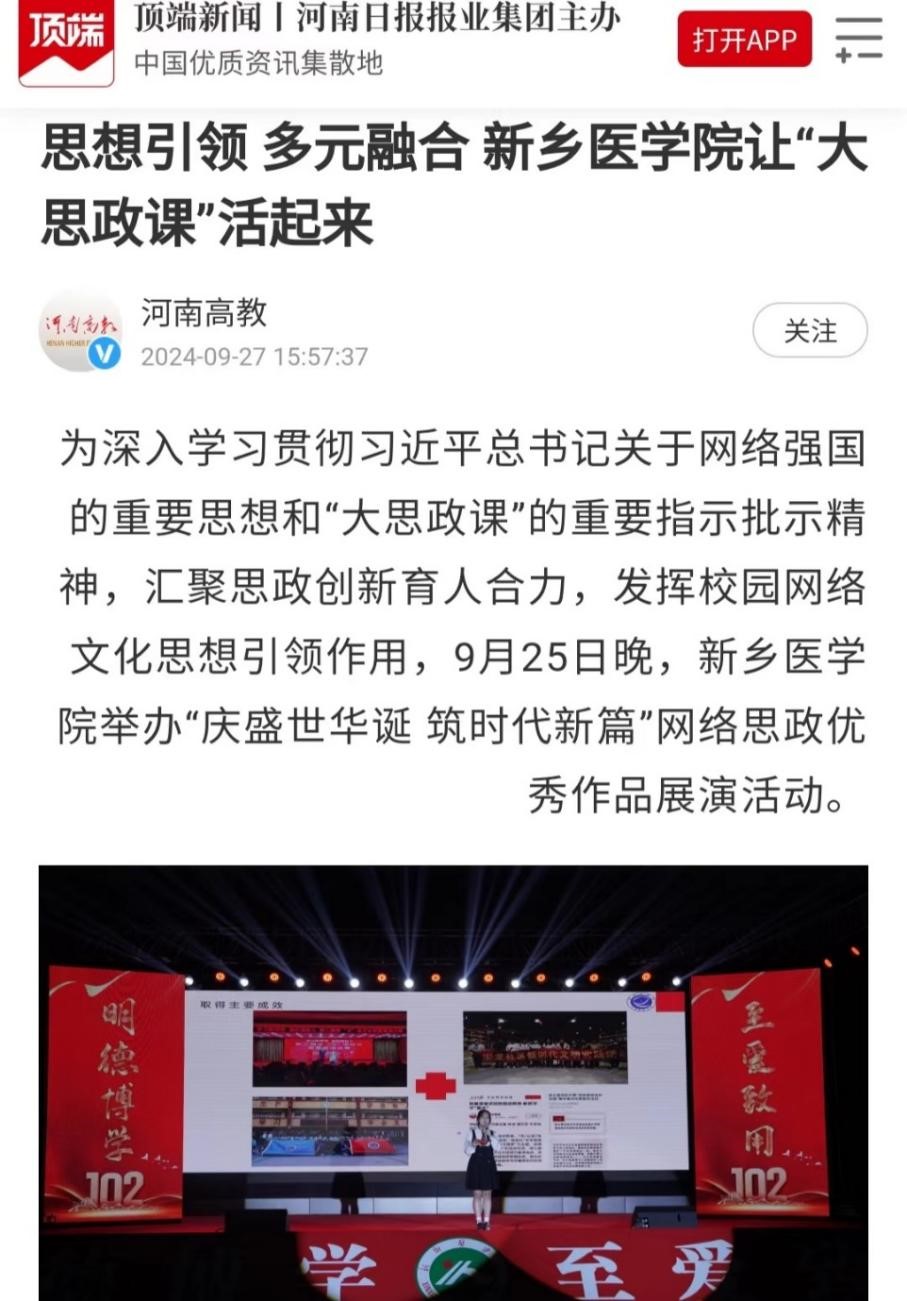
Task: Follow 河南高教 with the 关注 button
Action: click(x=809, y=330)
